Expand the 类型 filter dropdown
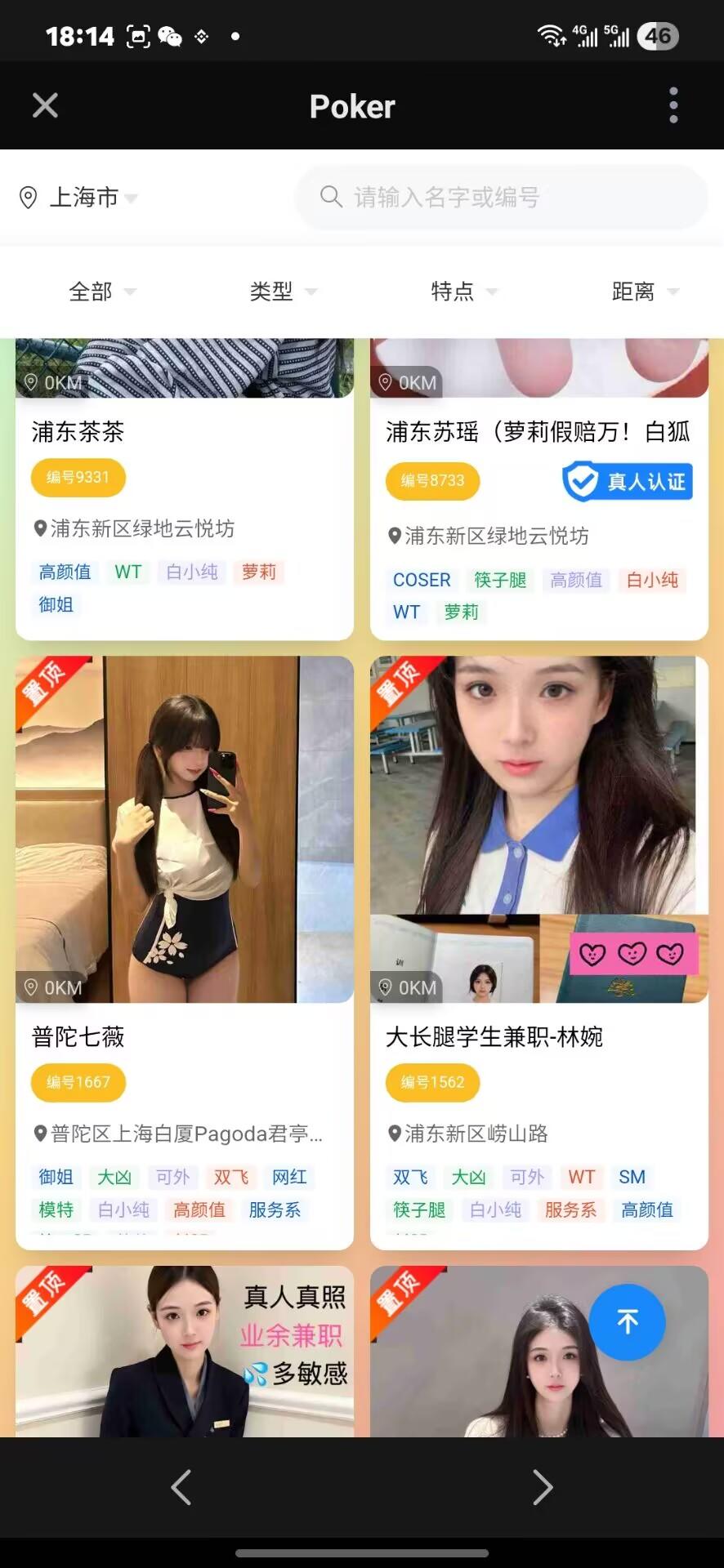The height and width of the screenshot is (1568, 724). [282, 292]
